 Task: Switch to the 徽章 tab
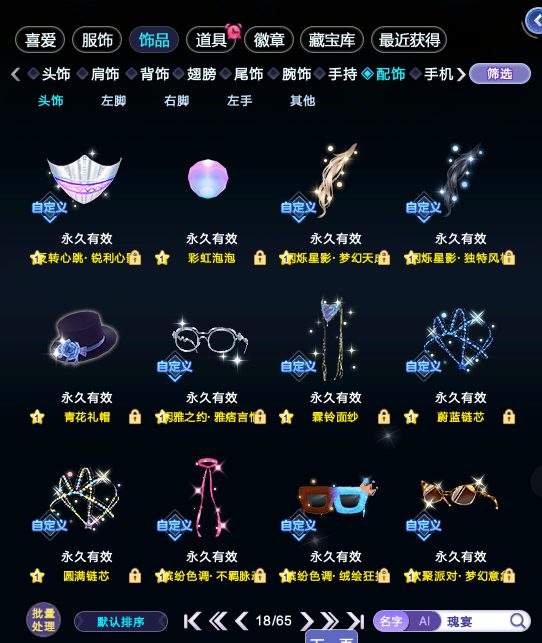pyautogui.click(x=269, y=40)
